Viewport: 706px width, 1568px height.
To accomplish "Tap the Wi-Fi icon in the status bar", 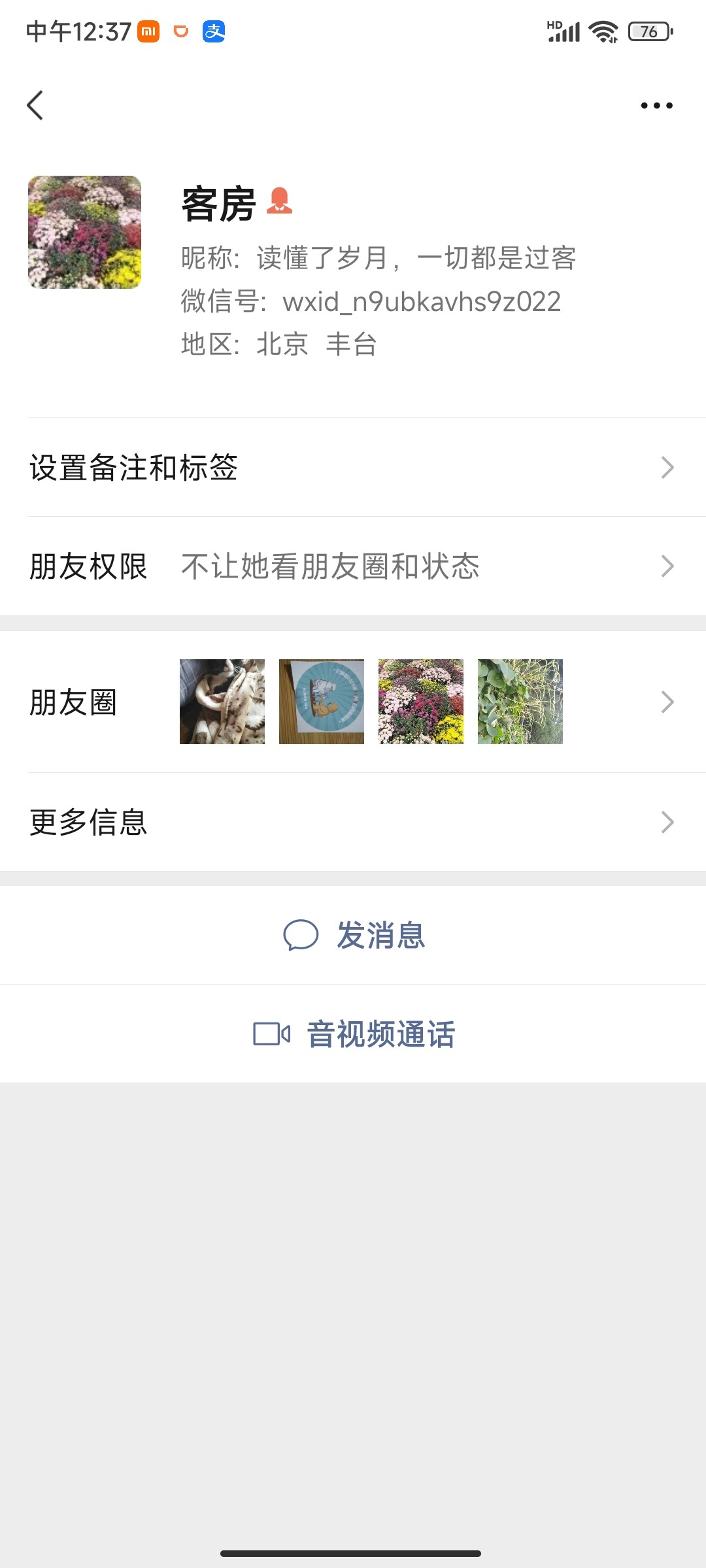I will 602,29.
